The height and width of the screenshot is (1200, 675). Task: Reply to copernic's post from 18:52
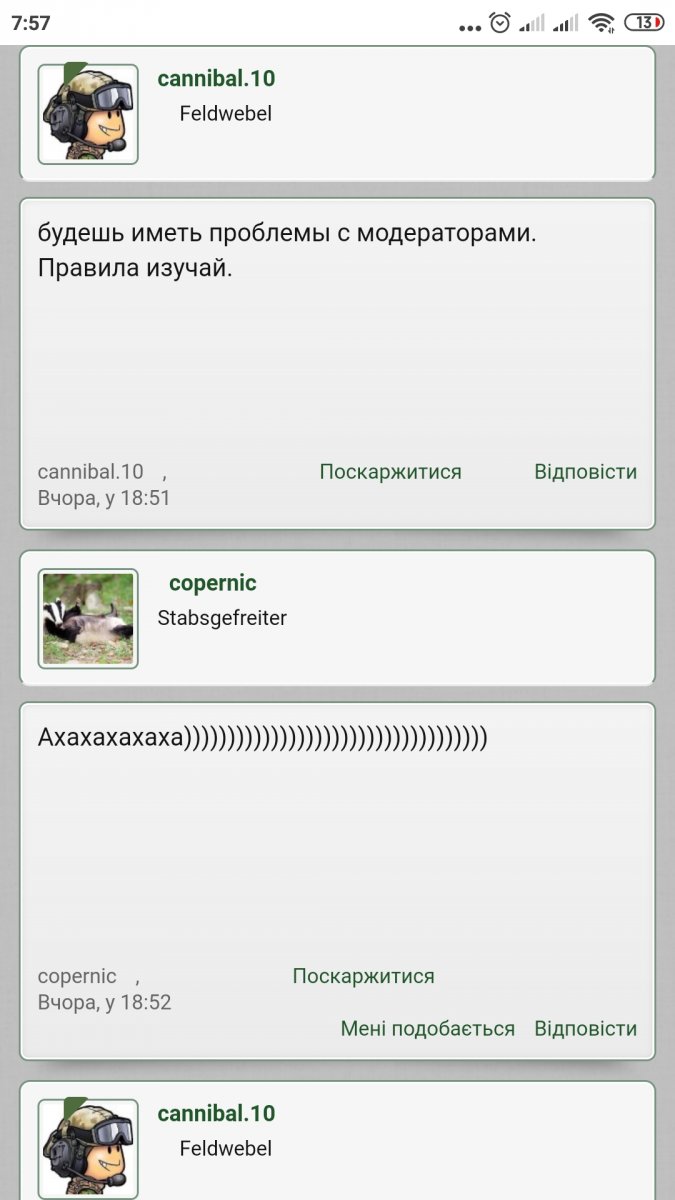pos(585,1028)
